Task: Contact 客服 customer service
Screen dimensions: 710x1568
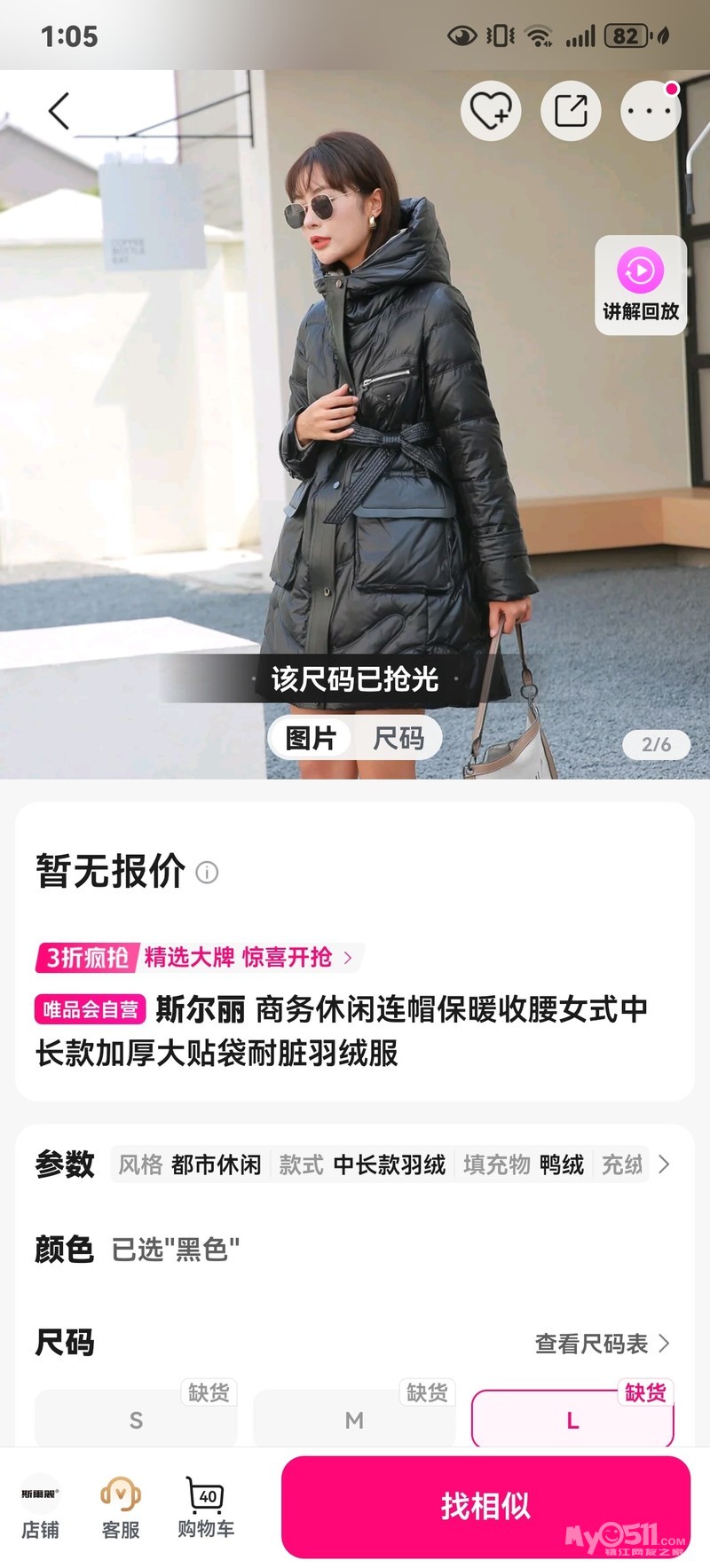Action: coord(121,1508)
